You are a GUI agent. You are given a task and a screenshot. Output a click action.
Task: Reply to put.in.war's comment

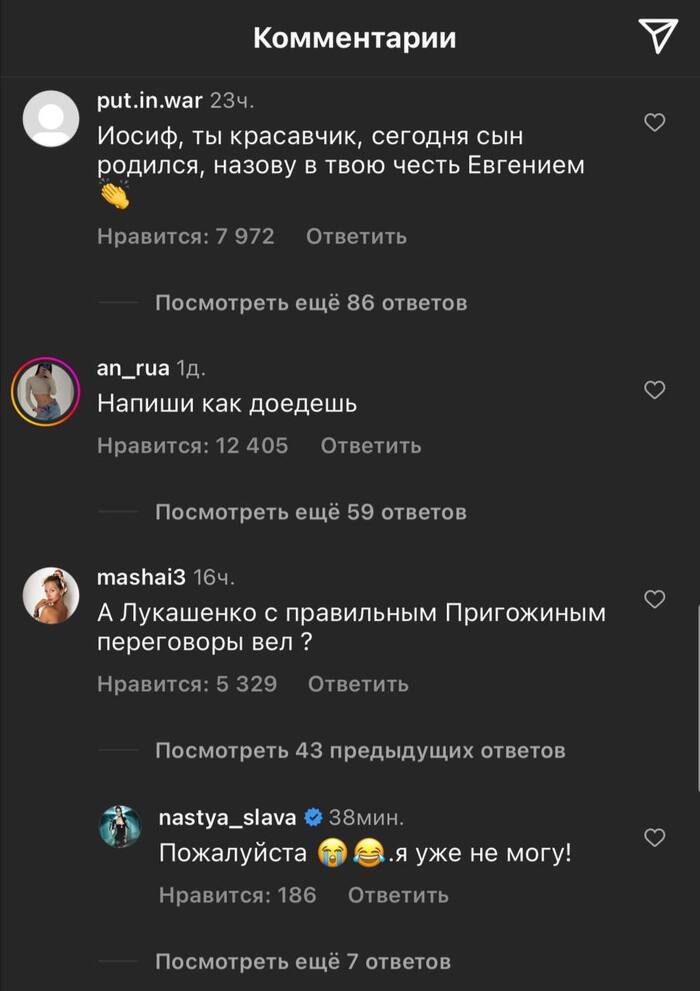[x=356, y=237]
